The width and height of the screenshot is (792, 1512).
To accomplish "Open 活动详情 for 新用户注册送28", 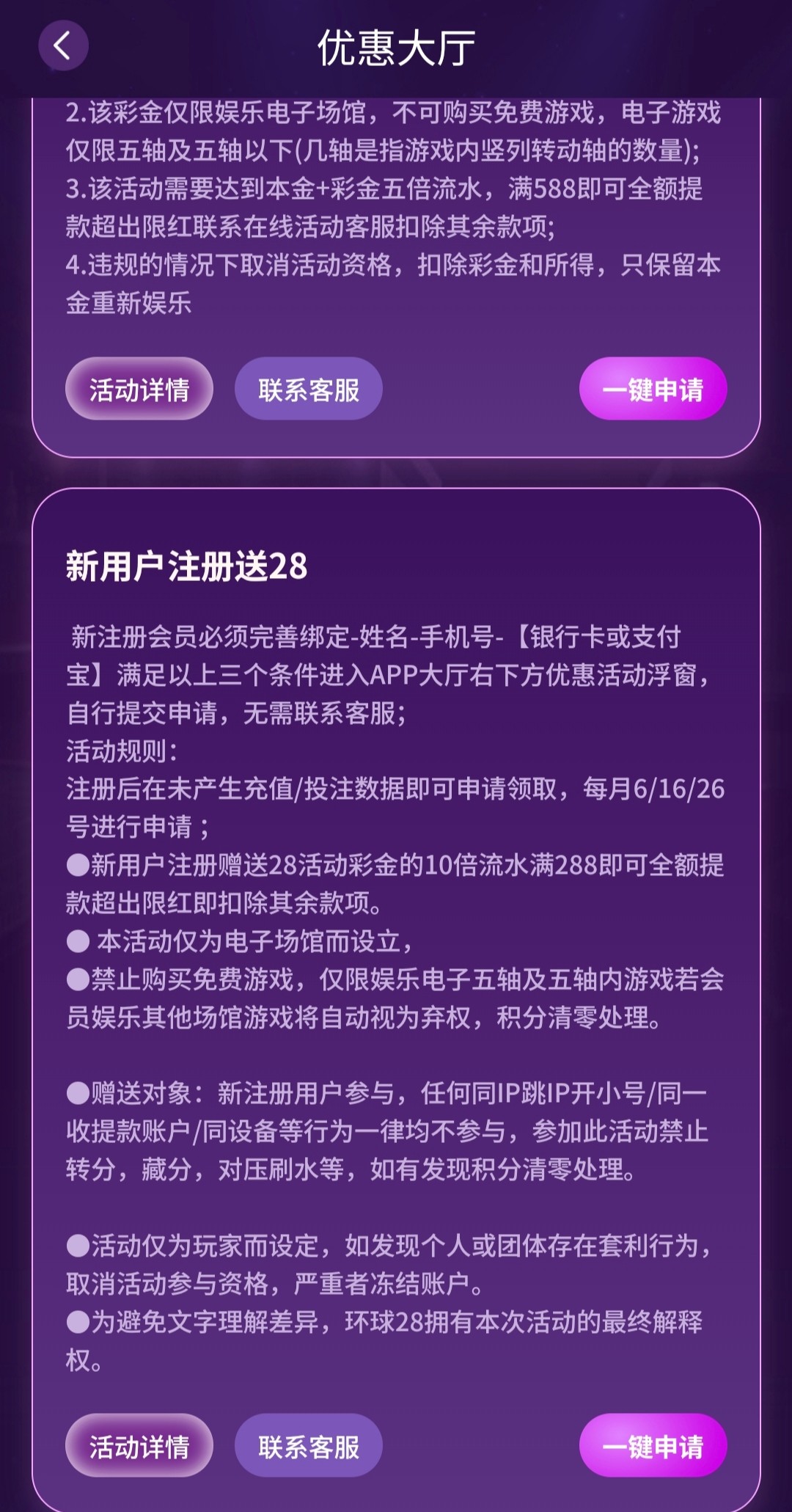I will tap(139, 1445).
